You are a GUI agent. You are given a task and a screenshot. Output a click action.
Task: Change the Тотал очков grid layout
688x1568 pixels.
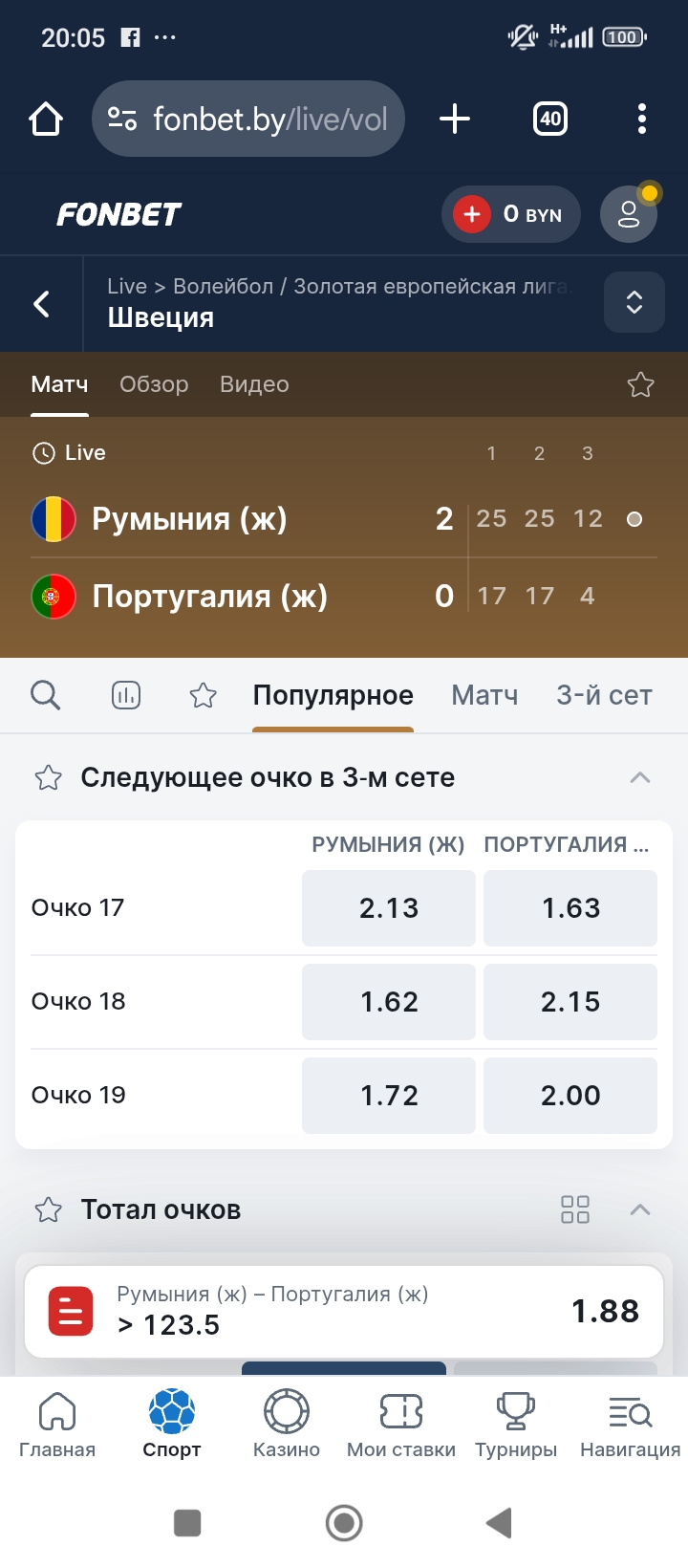coord(575,1209)
